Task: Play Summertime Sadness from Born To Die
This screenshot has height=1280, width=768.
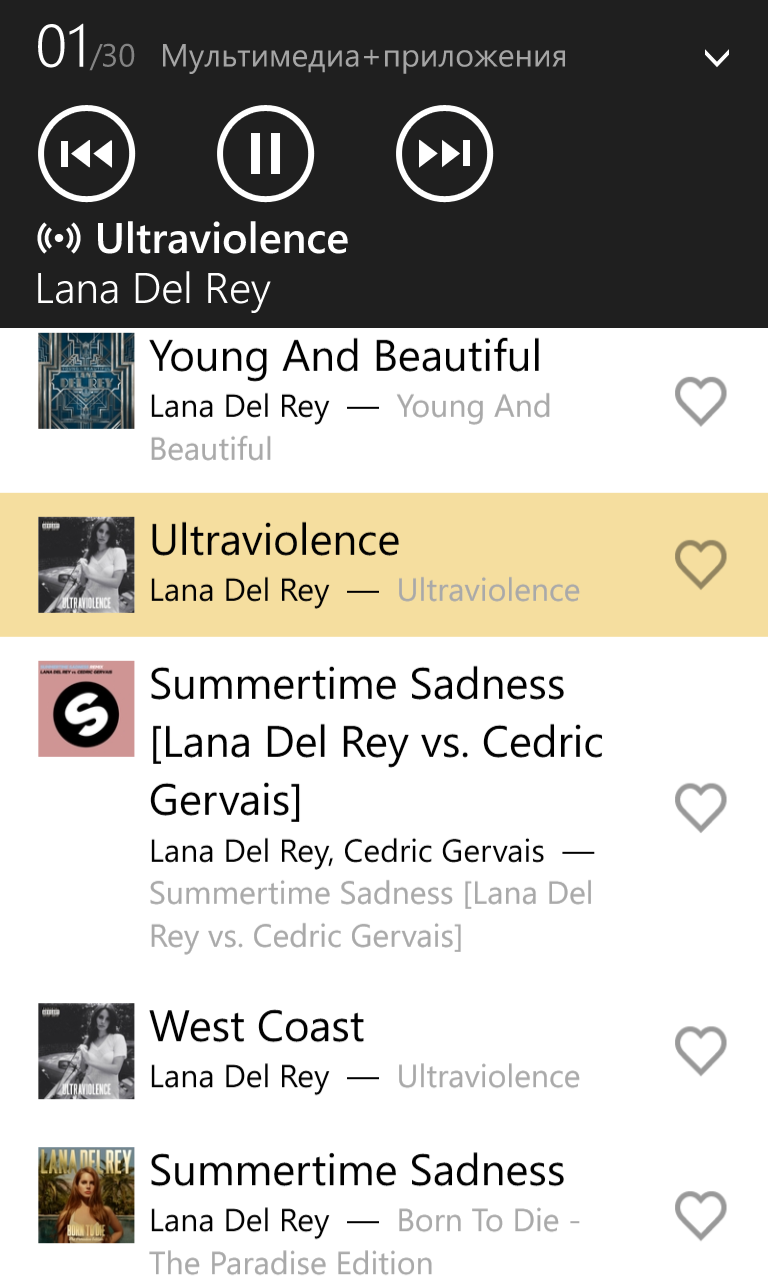Action: point(357,1172)
